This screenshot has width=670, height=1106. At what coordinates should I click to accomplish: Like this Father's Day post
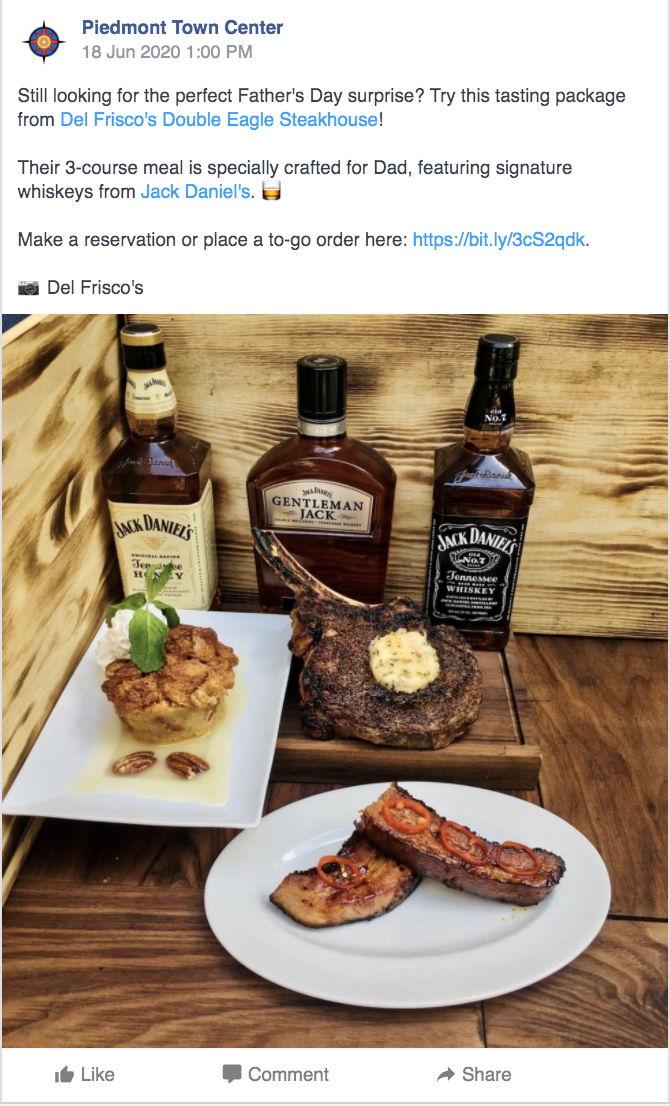[x=85, y=1075]
